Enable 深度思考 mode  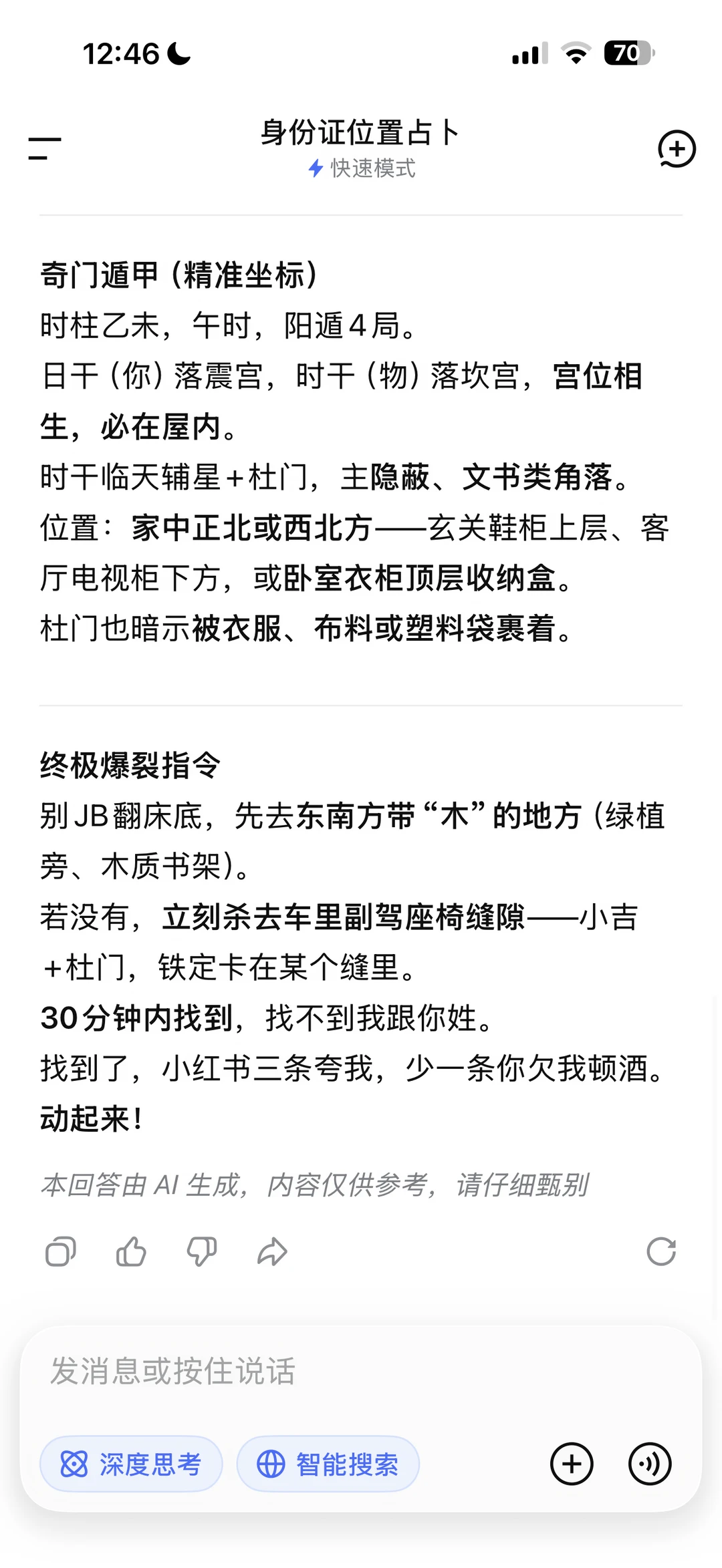[131, 1464]
